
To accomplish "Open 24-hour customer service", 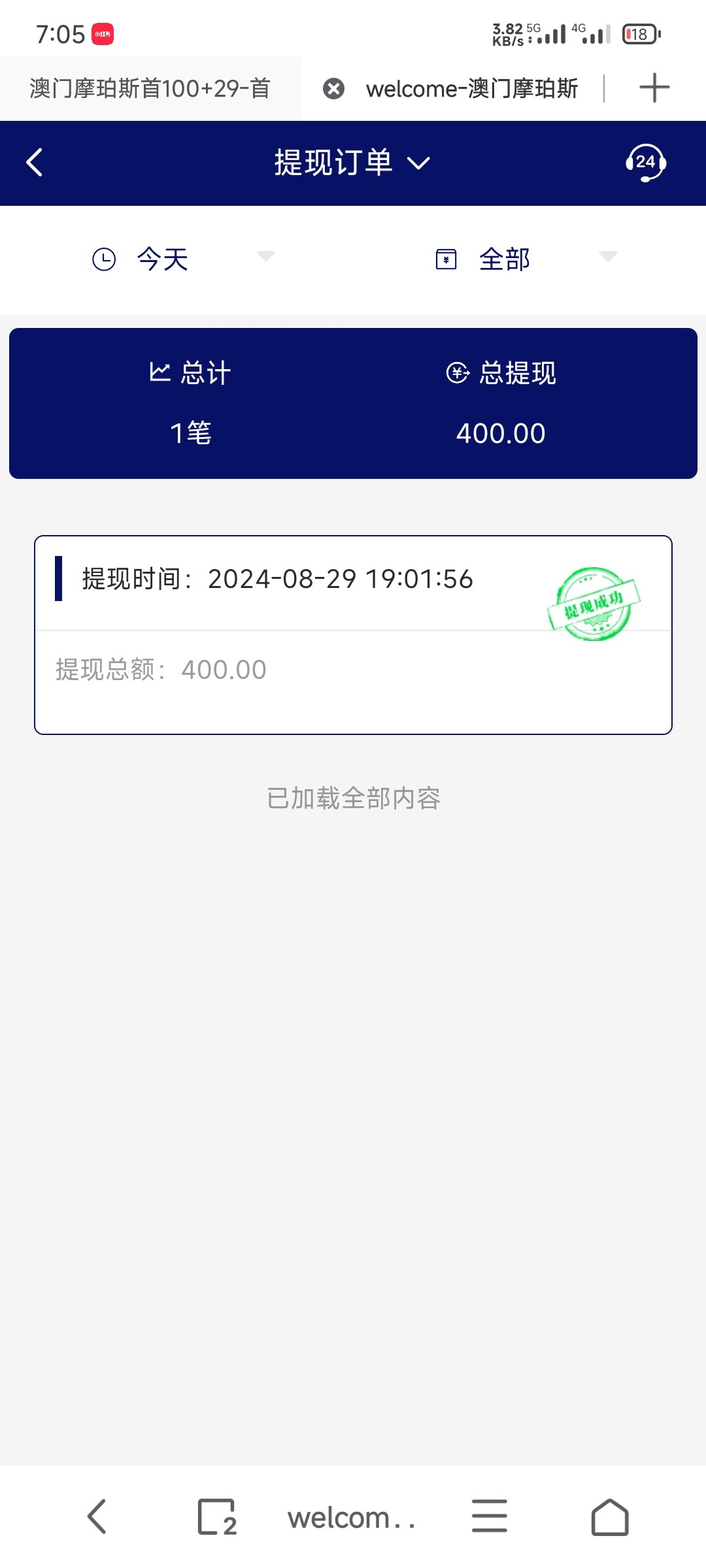I will [x=645, y=163].
